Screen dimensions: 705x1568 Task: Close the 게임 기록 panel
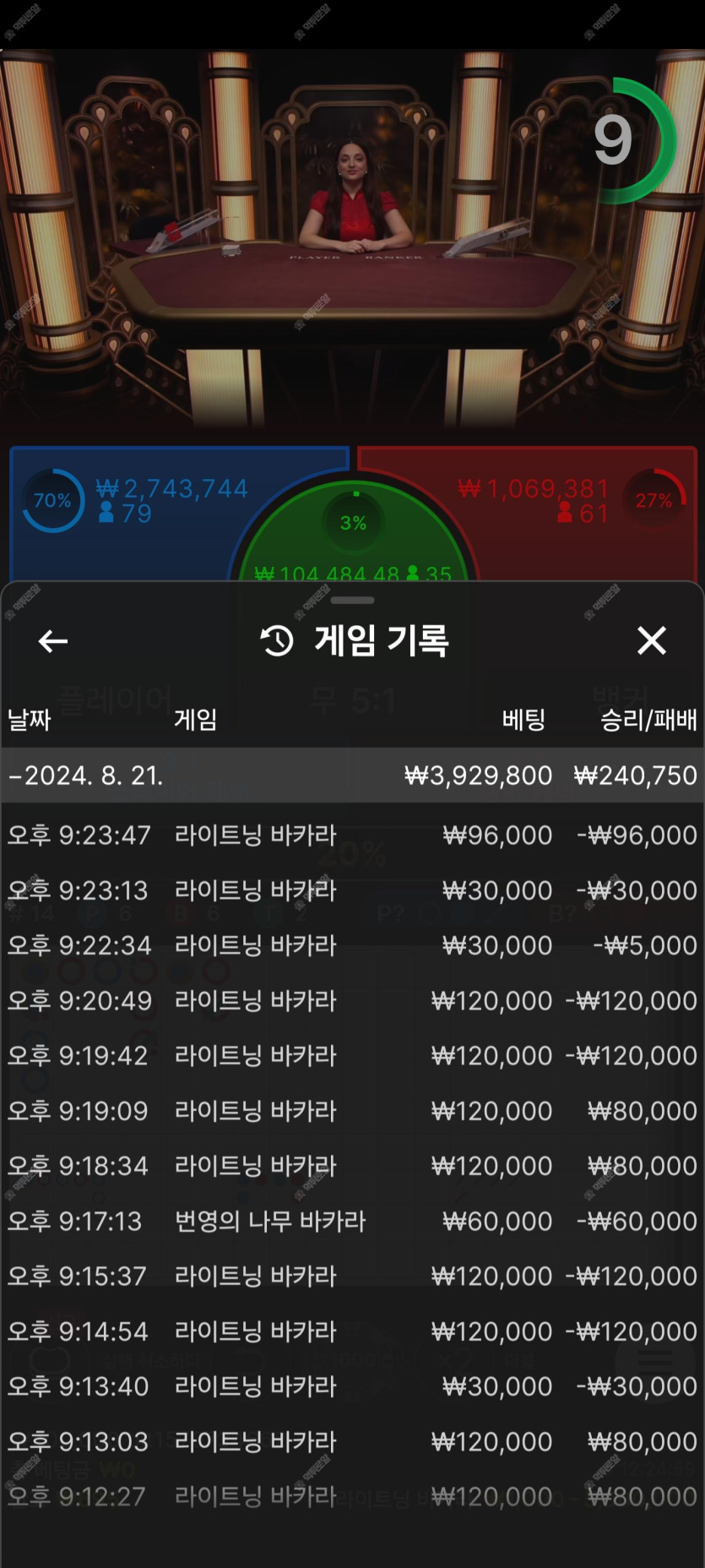(651, 640)
